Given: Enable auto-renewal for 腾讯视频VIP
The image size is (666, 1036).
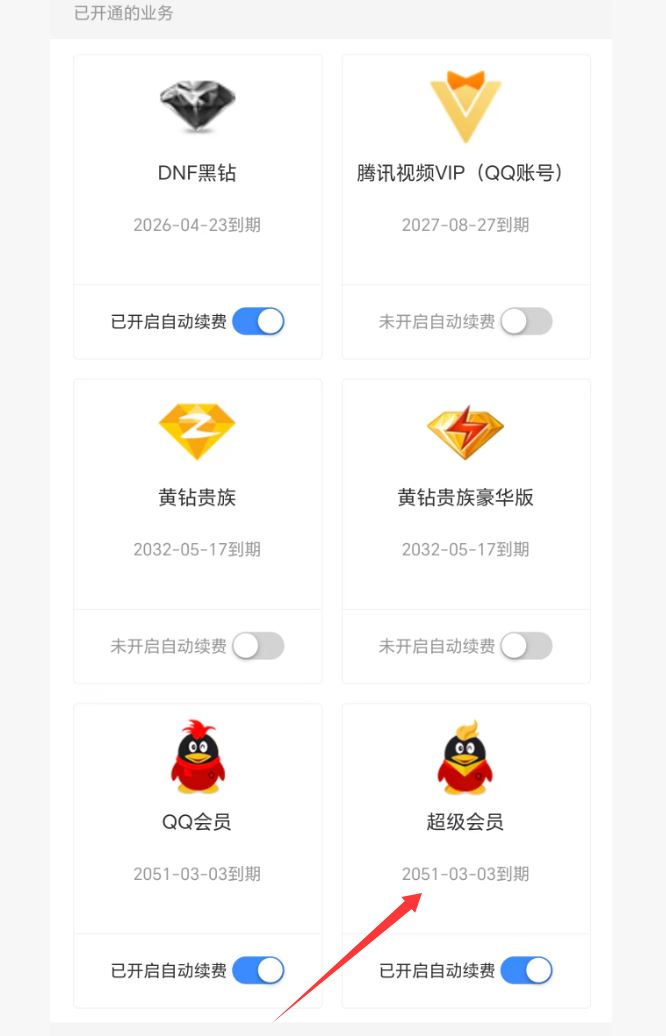Looking at the screenshot, I should coord(526,321).
